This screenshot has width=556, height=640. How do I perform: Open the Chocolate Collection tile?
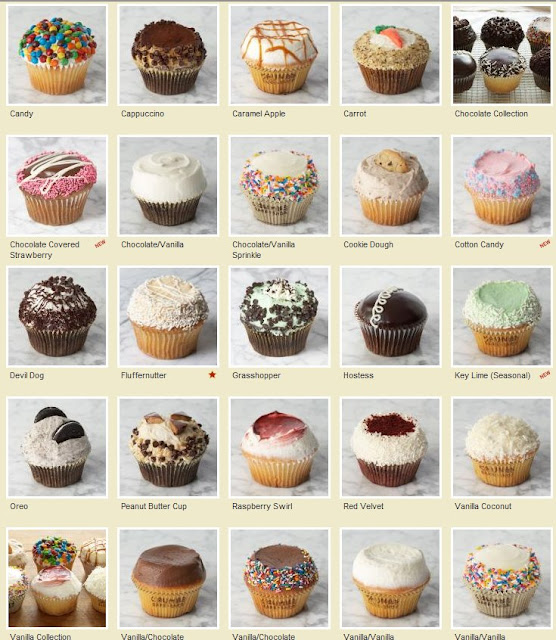pos(502,55)
